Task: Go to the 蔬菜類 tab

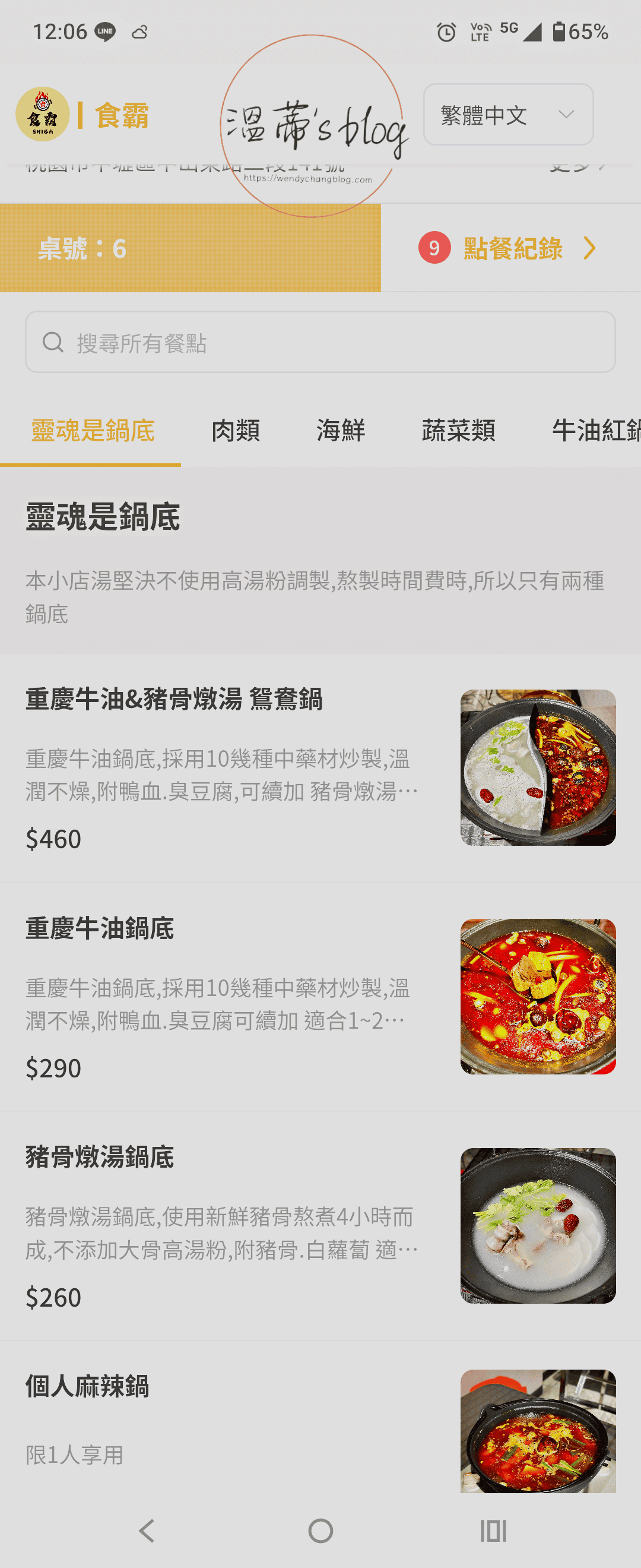Action: pos(458,431)
